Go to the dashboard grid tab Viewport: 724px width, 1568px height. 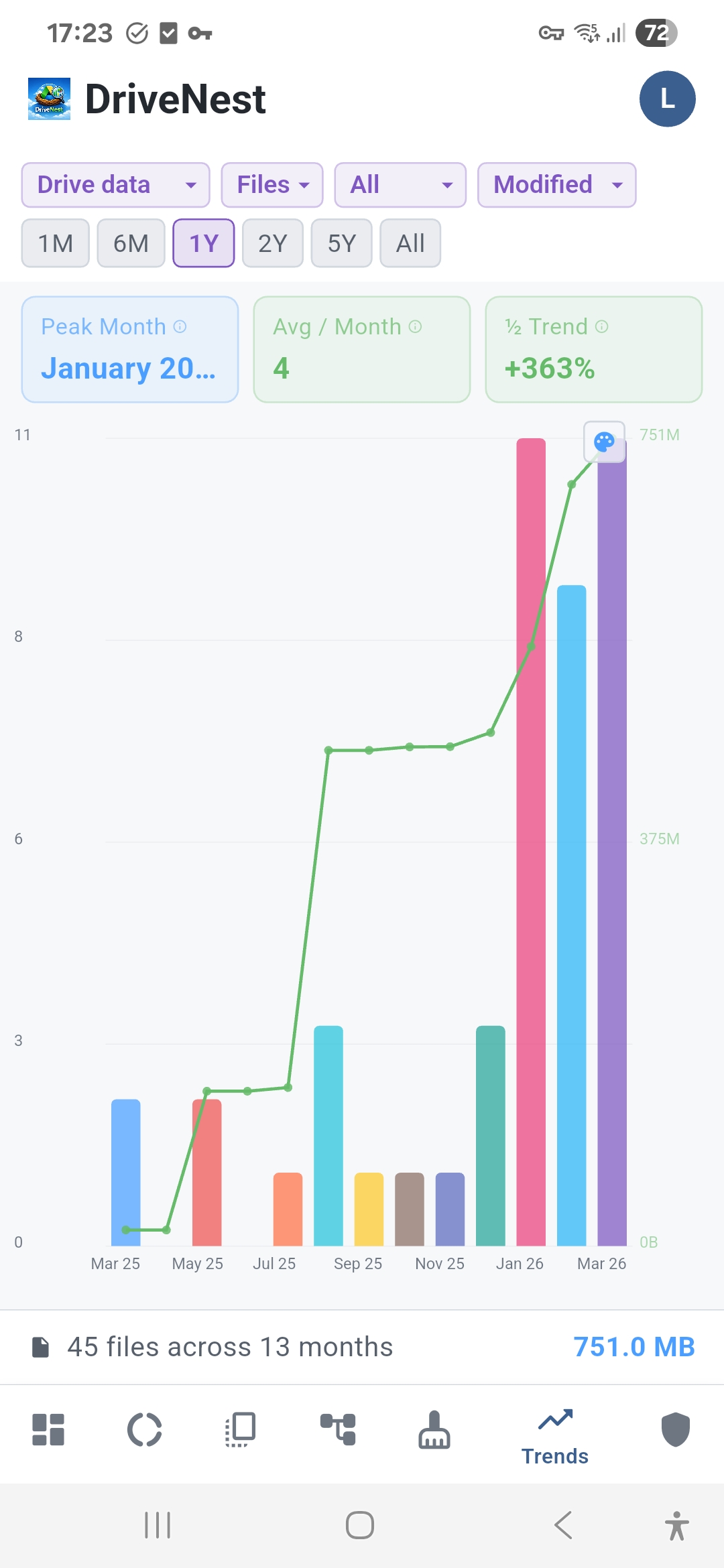[48, 1429]
